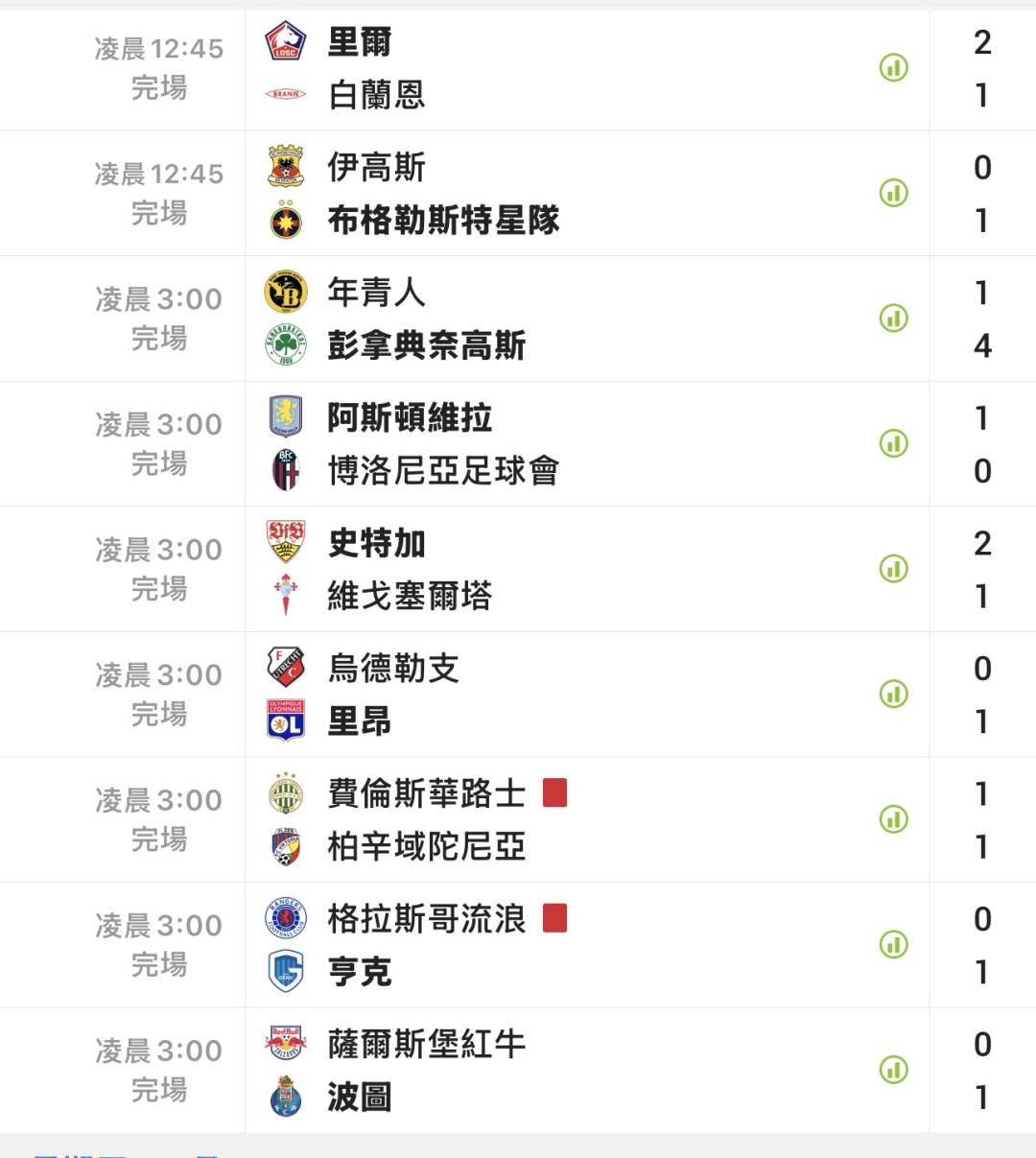Viewport: 1036px width, 1158px height.
Task: View stats icon for 年青人 match
Action: point(894,319)
